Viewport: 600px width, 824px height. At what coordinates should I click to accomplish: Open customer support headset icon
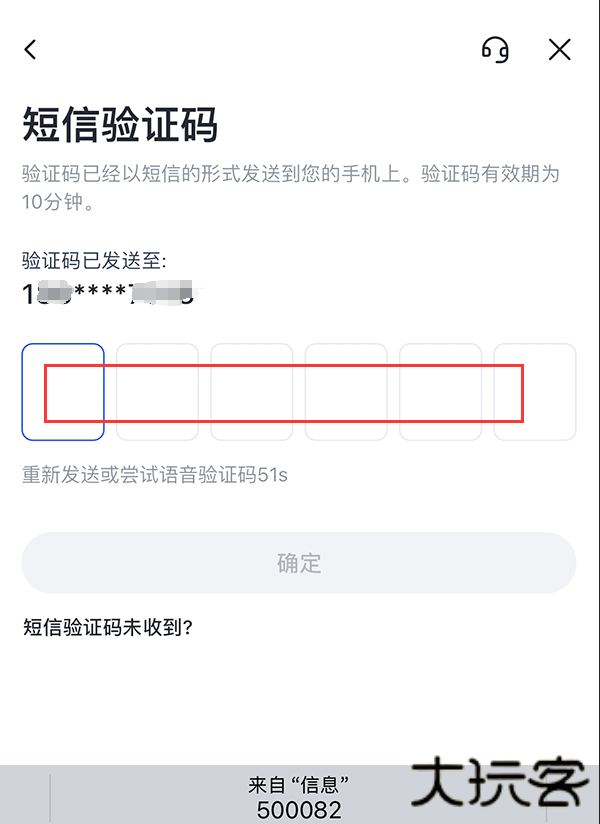point(495,49)
